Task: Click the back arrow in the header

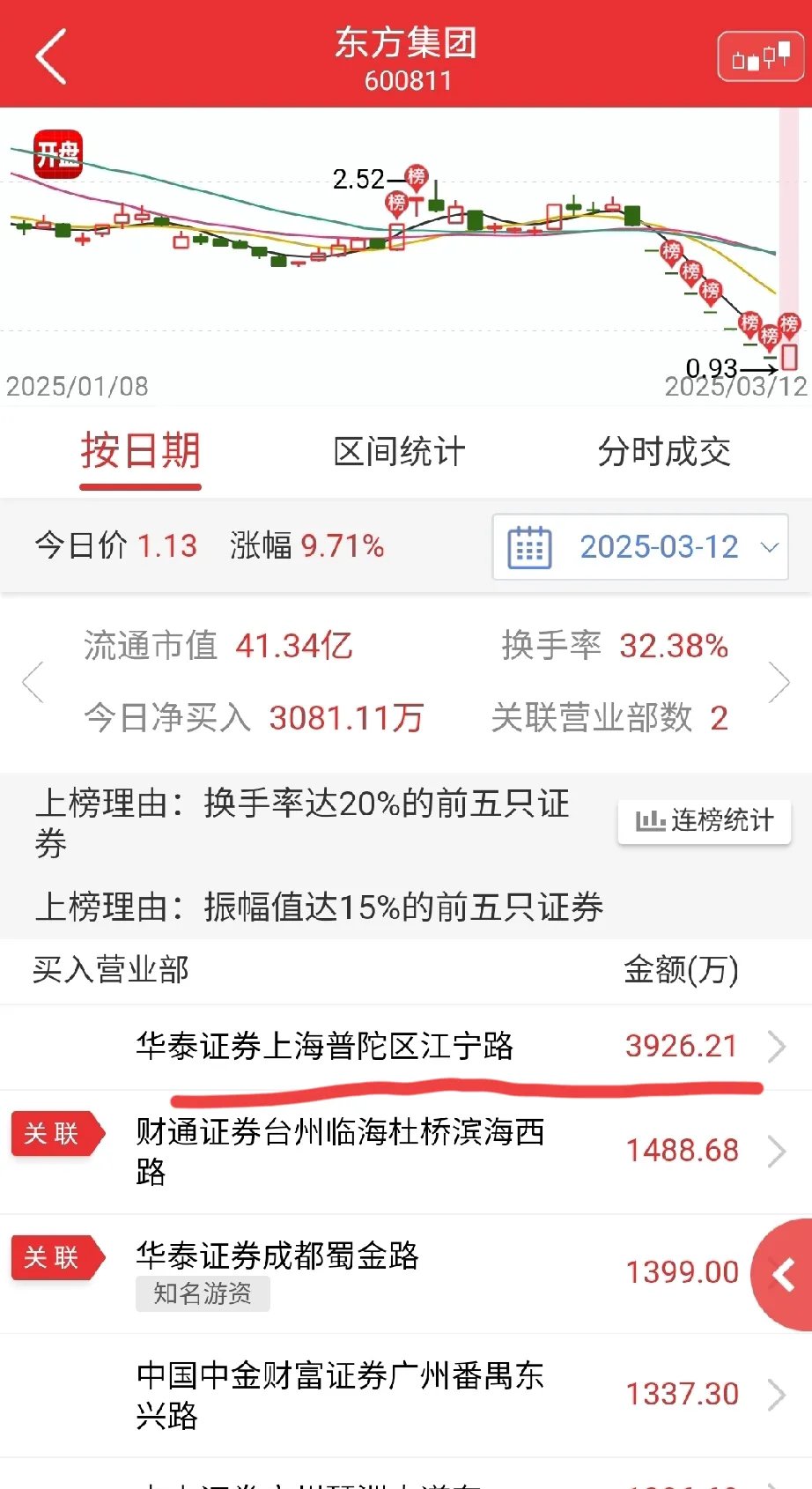Action: pos(50,55)
